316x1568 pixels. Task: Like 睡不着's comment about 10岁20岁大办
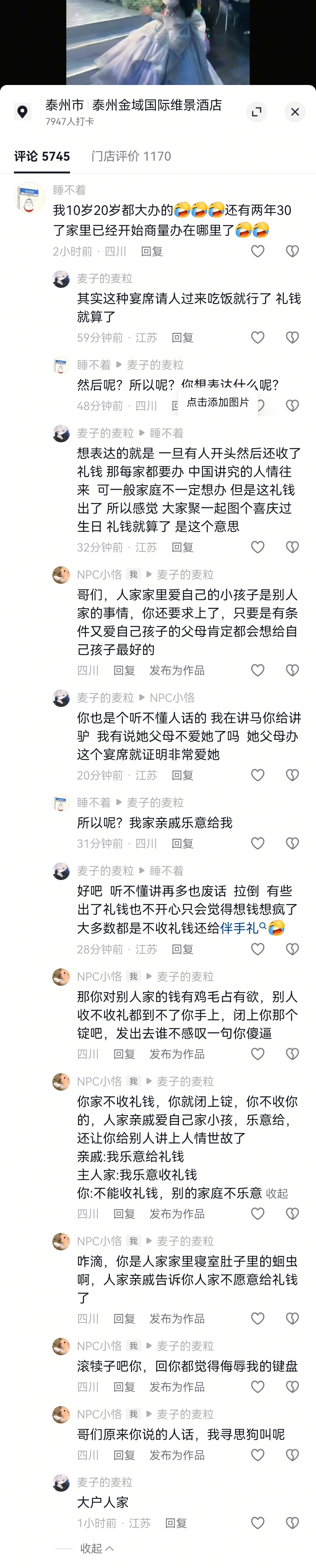point(258,251)
